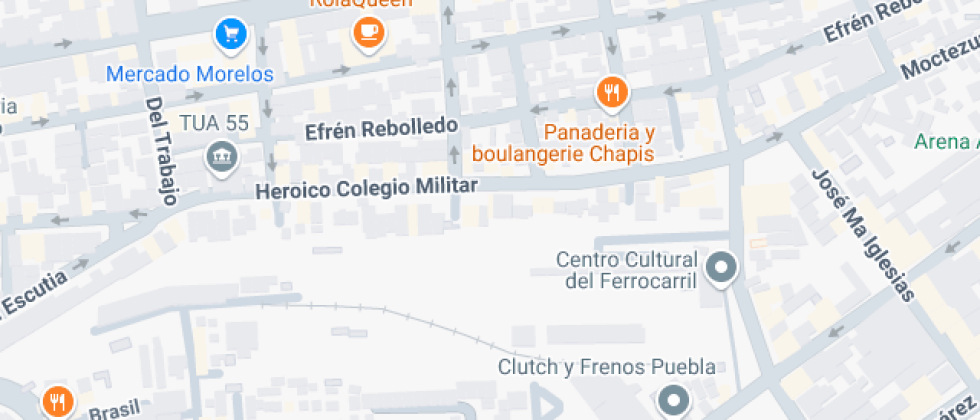Viewport: 980px width, 420px height.
Task: Open Panaderia y boulangerie Chapis marker
Action: pos(612,94)
